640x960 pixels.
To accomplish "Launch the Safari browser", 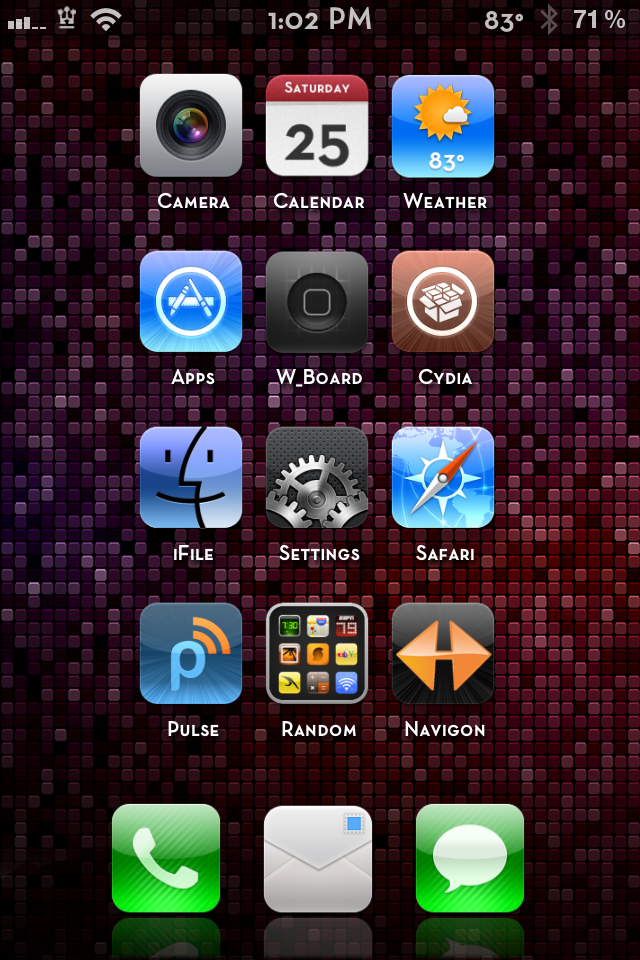I will tap(443, 477).
